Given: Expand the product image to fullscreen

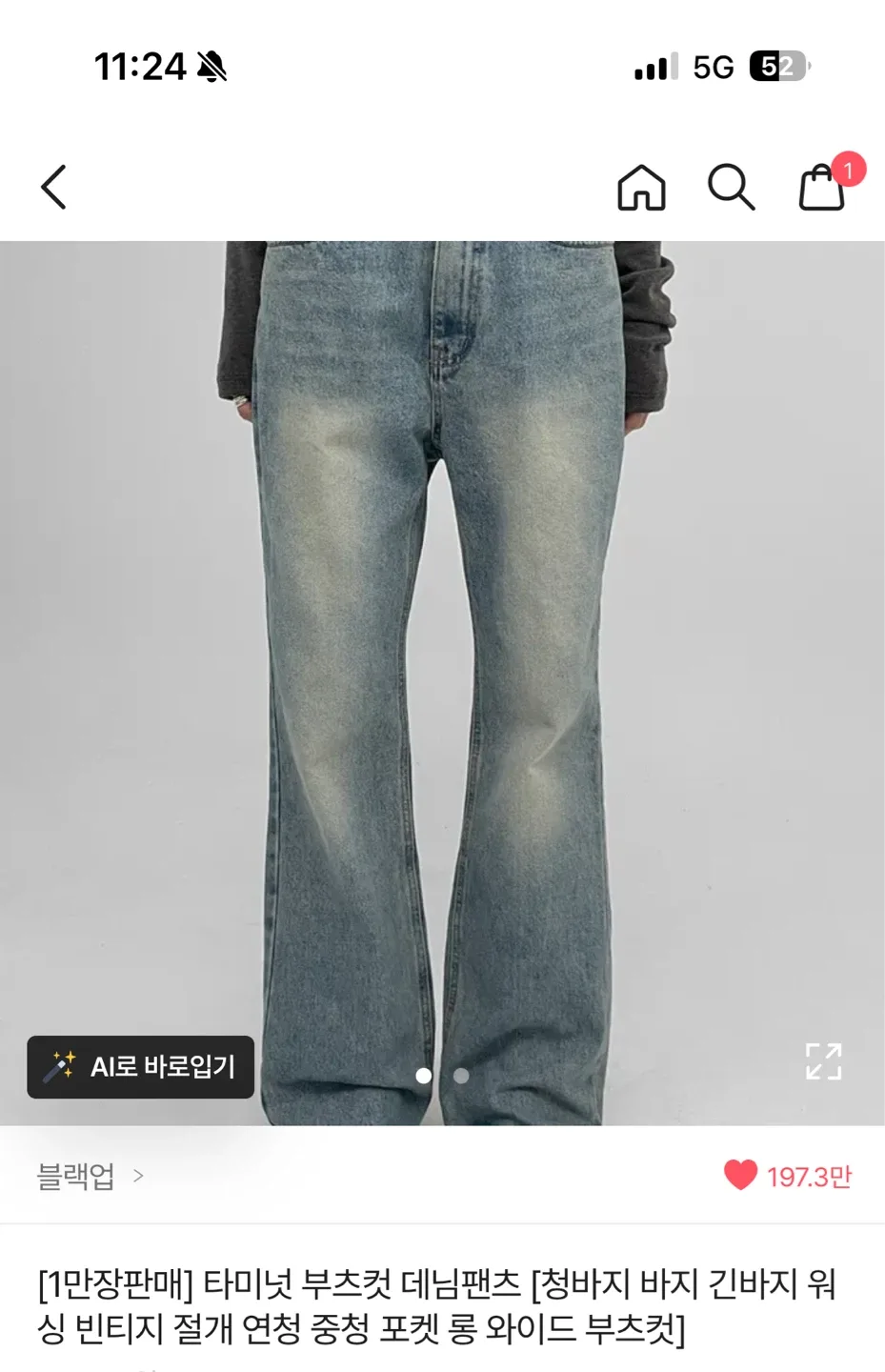Looking at the screenshot, I should point(823,1061).
